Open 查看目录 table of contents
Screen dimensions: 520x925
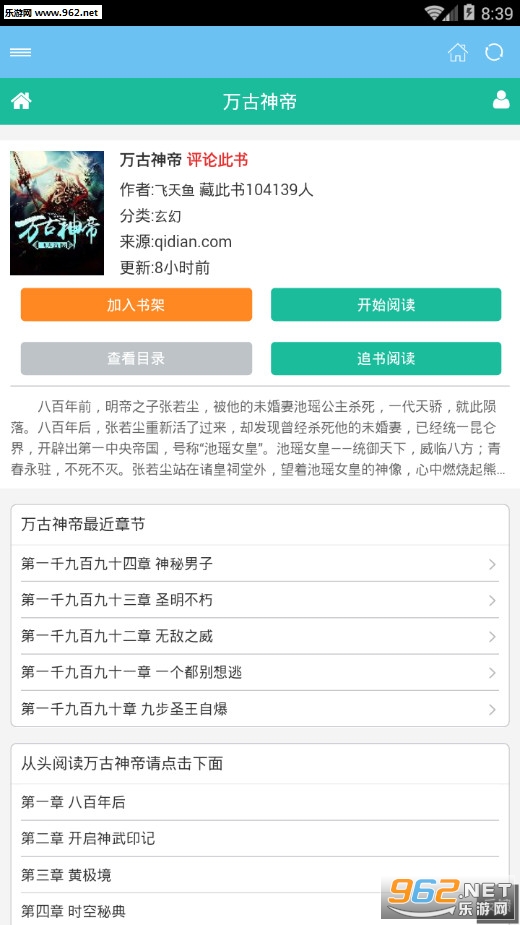click(136, 358)
